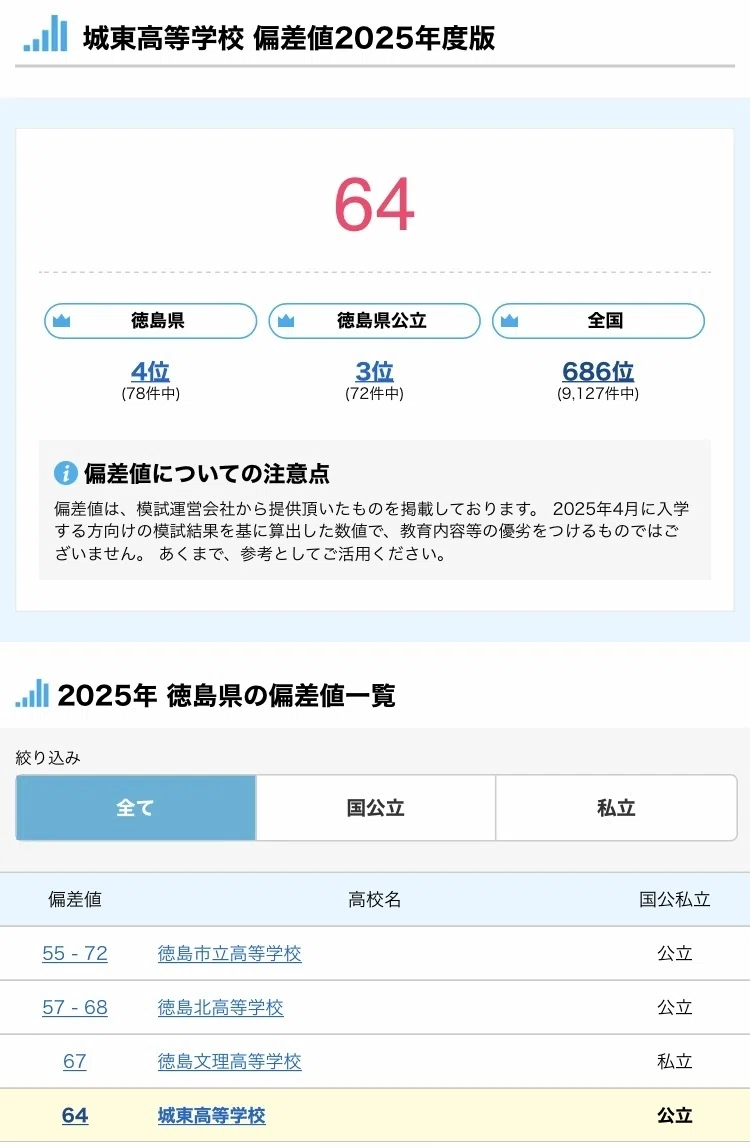Switch to the 国公立 filter tab
750x1148 pixels.
pos(376,808)
